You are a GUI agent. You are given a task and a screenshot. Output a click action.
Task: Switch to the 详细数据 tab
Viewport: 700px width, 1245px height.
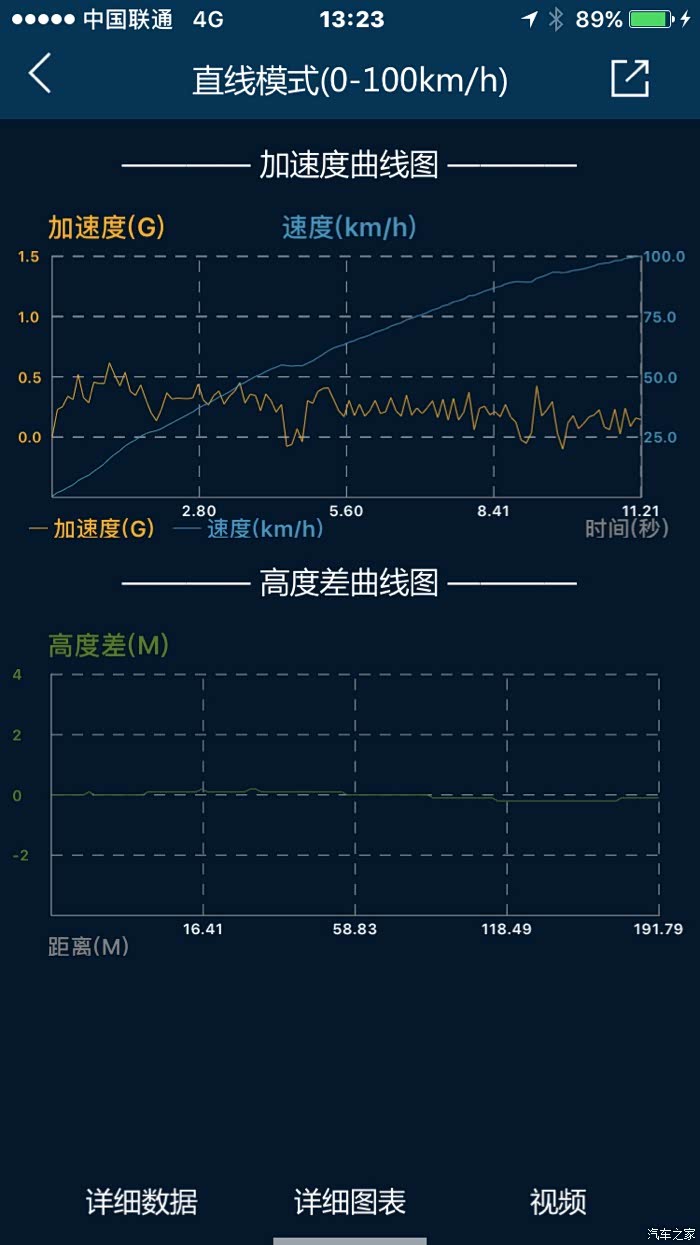[142, 1201]
